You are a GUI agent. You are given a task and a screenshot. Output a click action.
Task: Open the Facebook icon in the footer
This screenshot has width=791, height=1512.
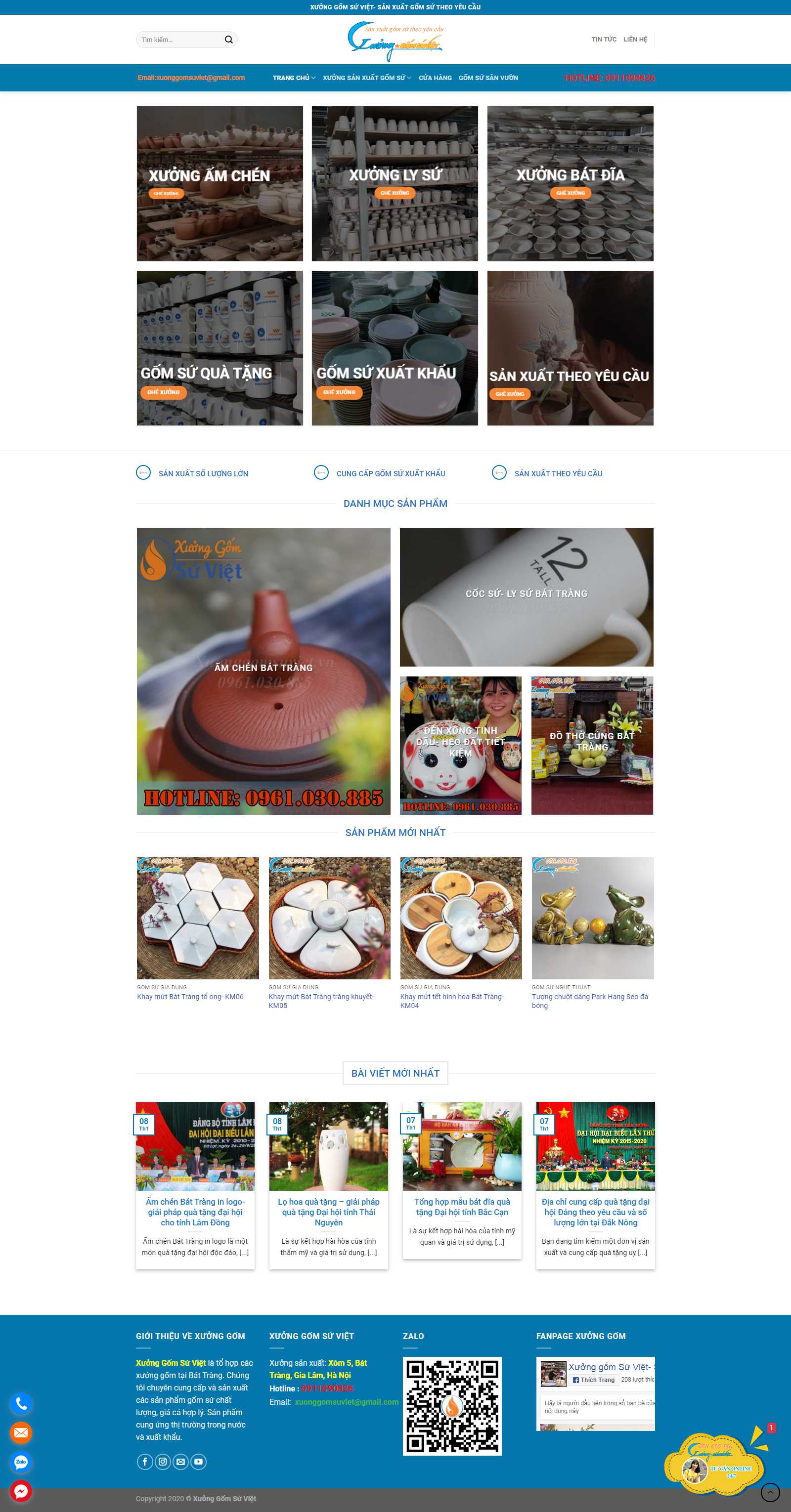pos(145,1462)
